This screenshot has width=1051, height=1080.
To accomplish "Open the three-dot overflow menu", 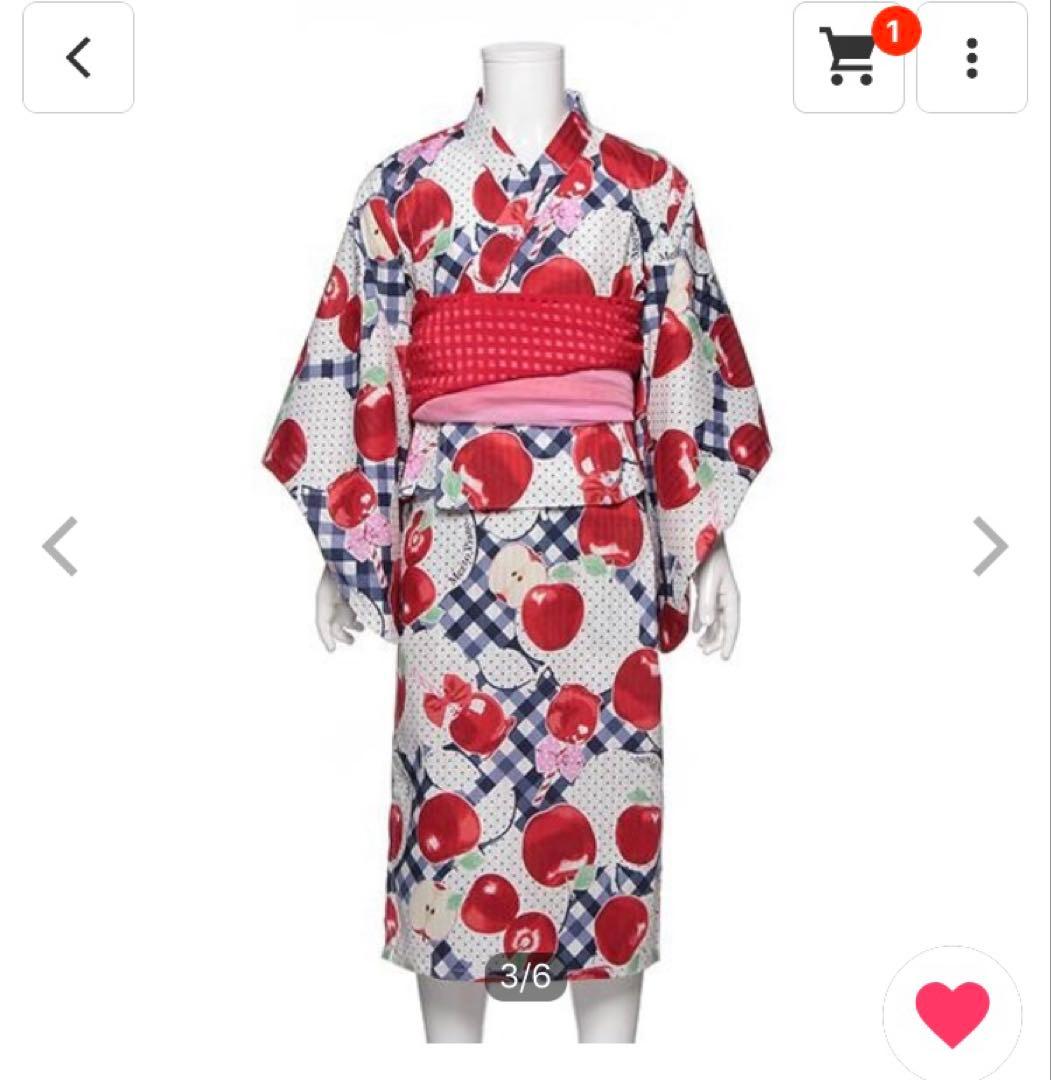I will pyautogui.click(x=971, y=58).
